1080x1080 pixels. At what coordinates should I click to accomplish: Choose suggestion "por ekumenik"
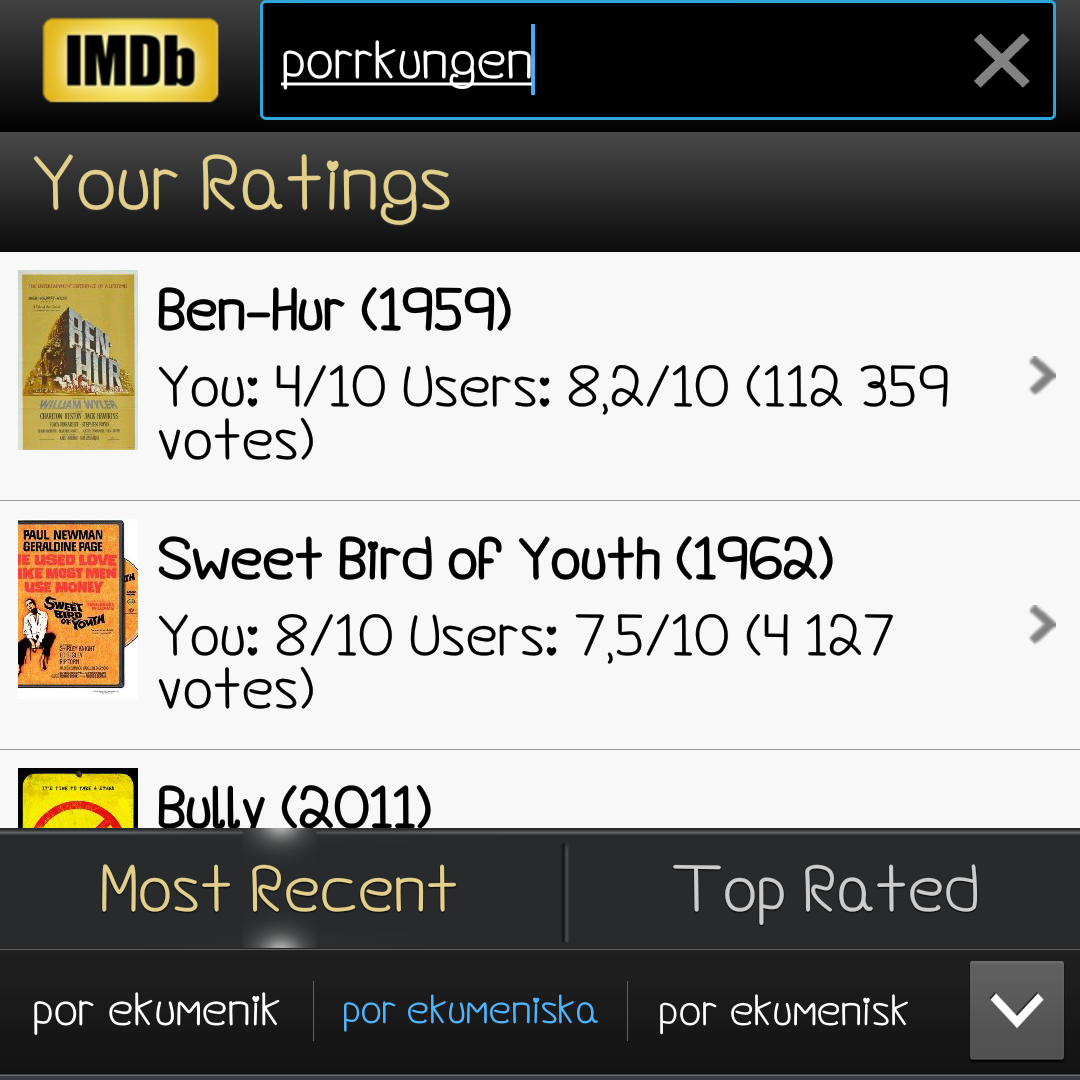click(156, 1012)
